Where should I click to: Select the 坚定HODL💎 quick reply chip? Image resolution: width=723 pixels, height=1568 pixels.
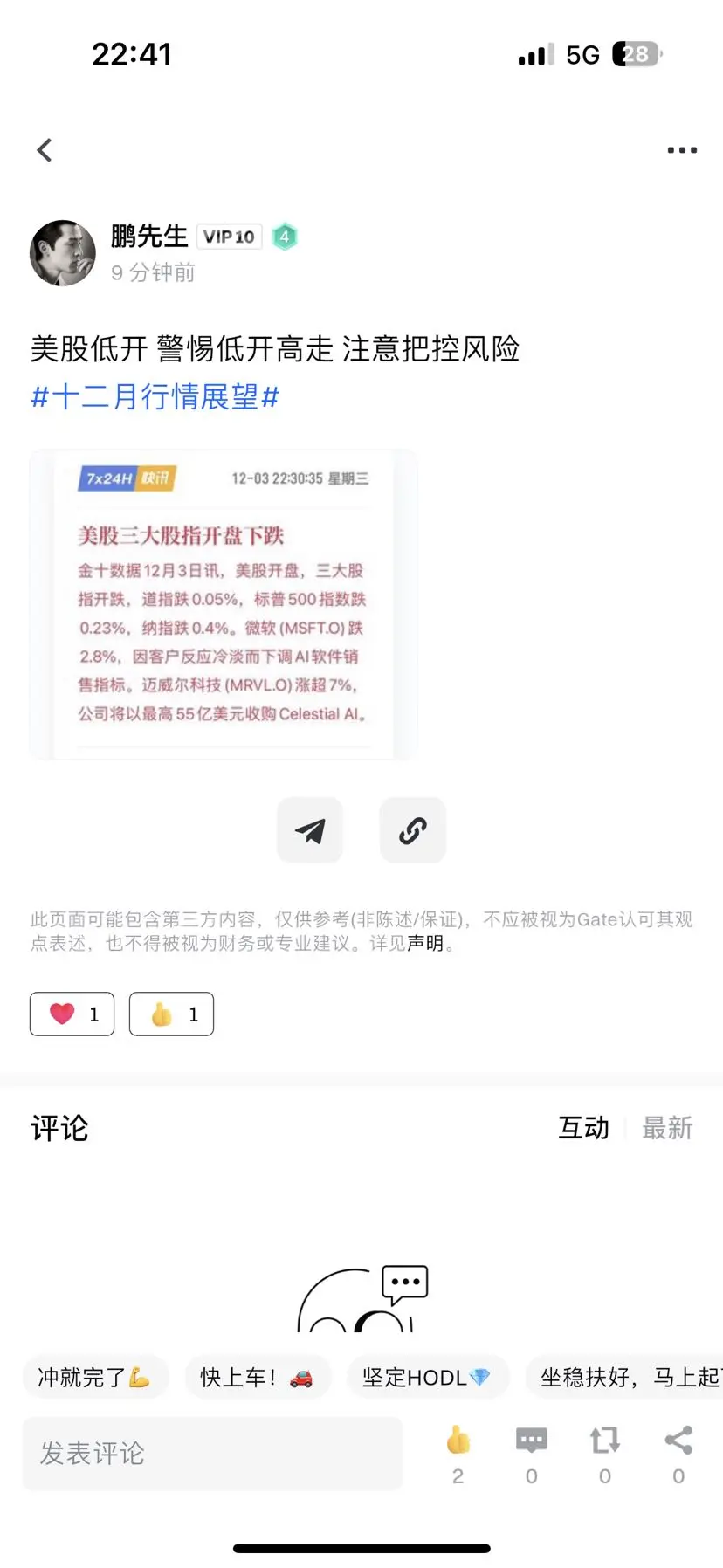427,1377
